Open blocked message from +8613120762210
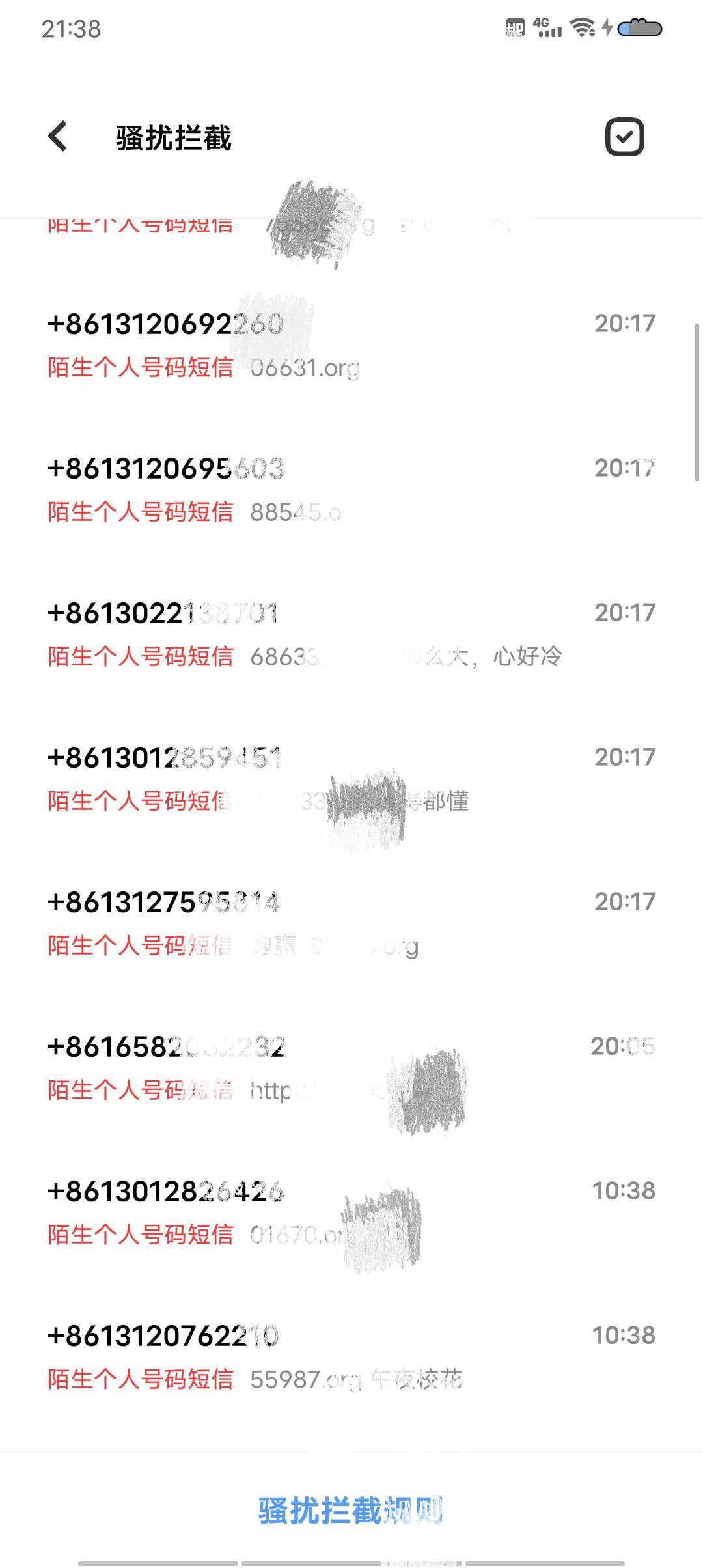703x1568 pixels. coord(351,1357)
